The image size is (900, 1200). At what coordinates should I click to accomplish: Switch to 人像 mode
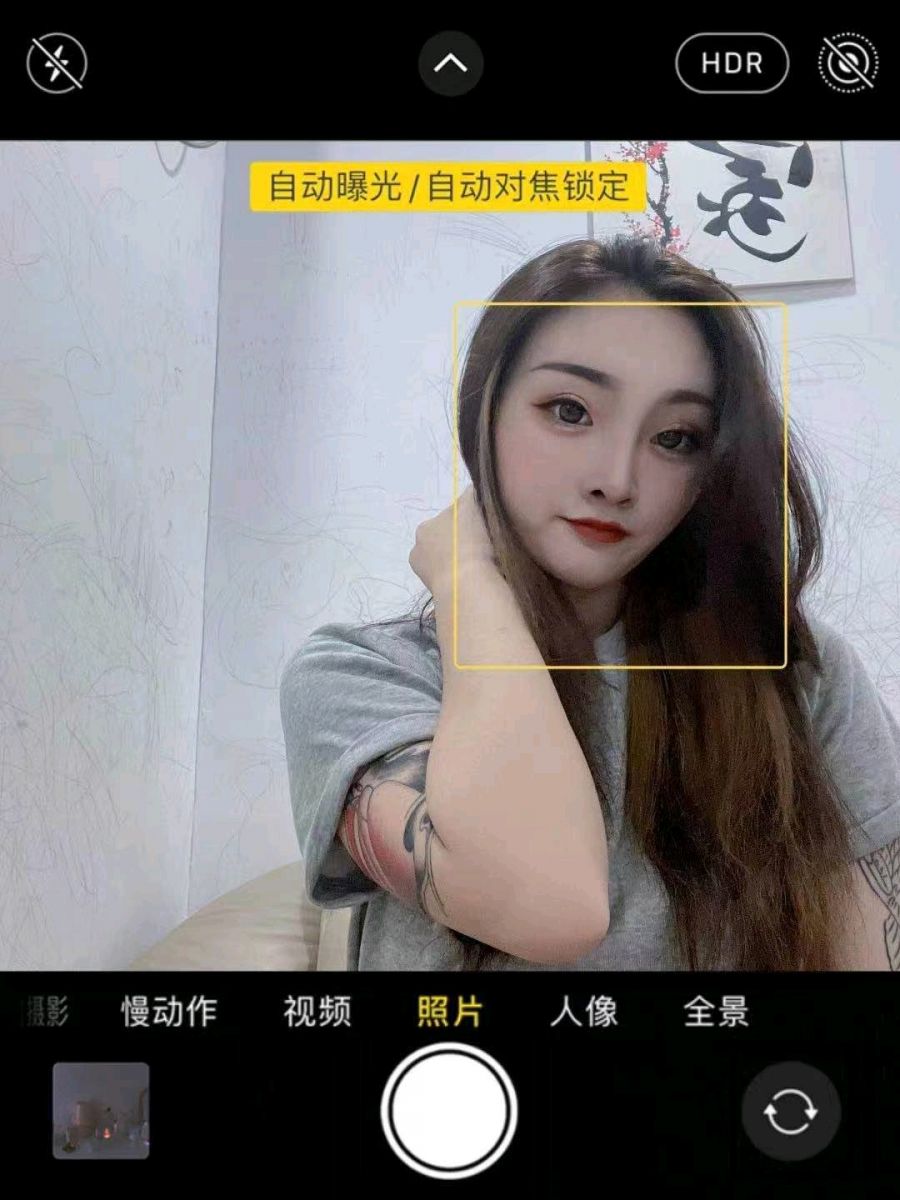click(x=584, y=1012)
